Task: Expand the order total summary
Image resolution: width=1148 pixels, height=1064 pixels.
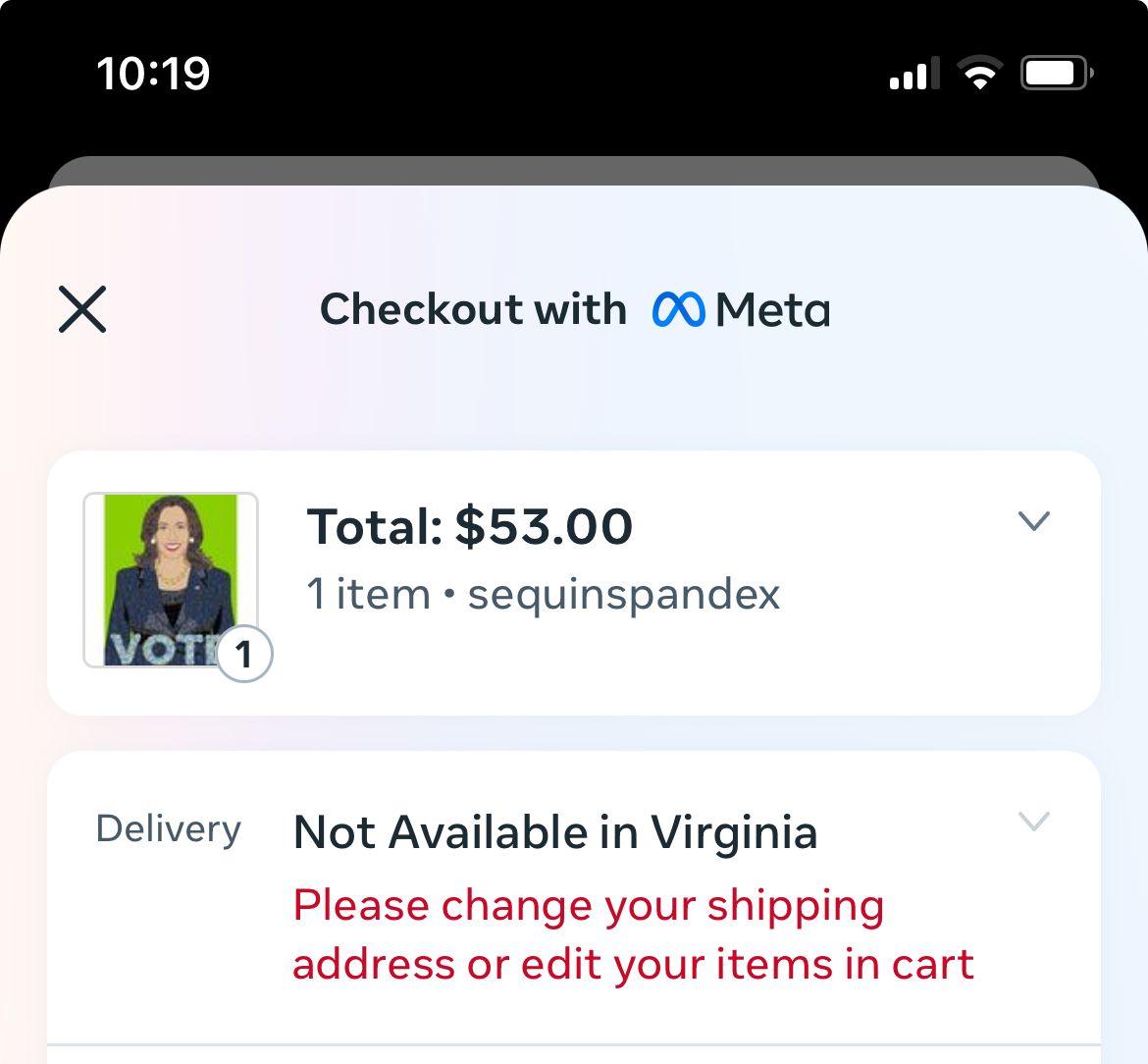Action: pyautogui.click(x=1034, y=521)
